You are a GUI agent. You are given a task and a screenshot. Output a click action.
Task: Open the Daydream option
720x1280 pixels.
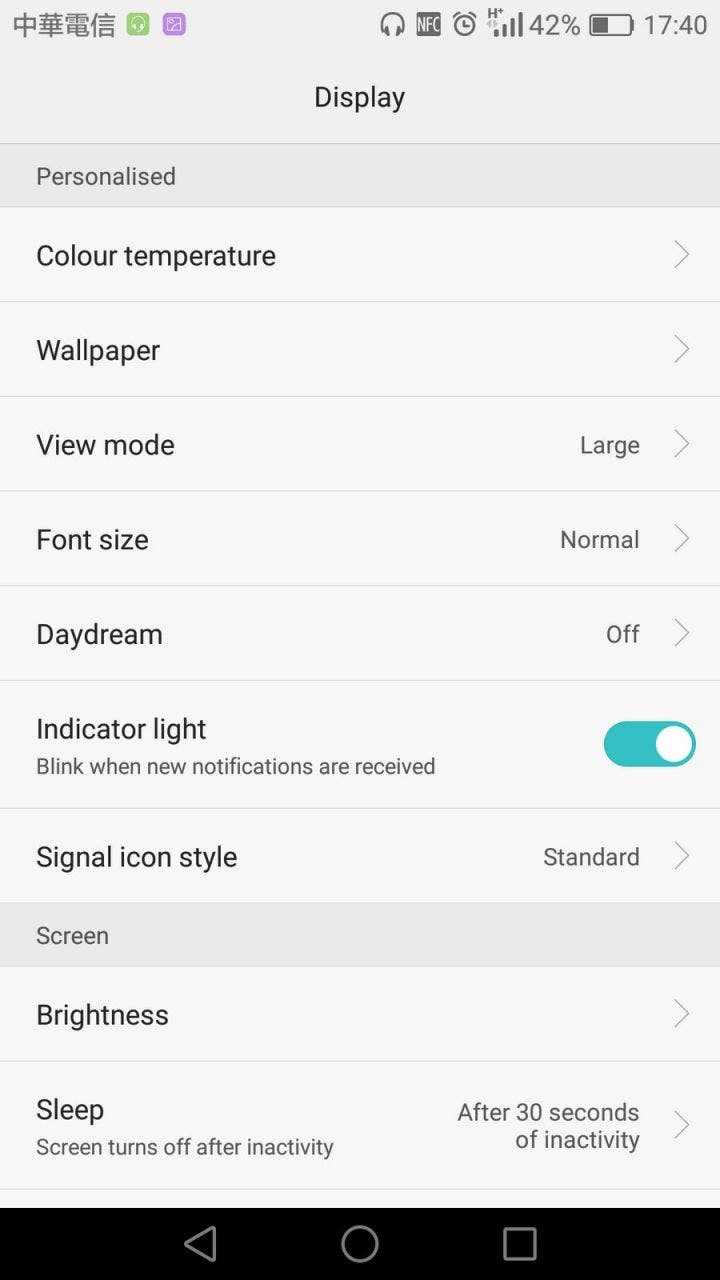[360, 634]
